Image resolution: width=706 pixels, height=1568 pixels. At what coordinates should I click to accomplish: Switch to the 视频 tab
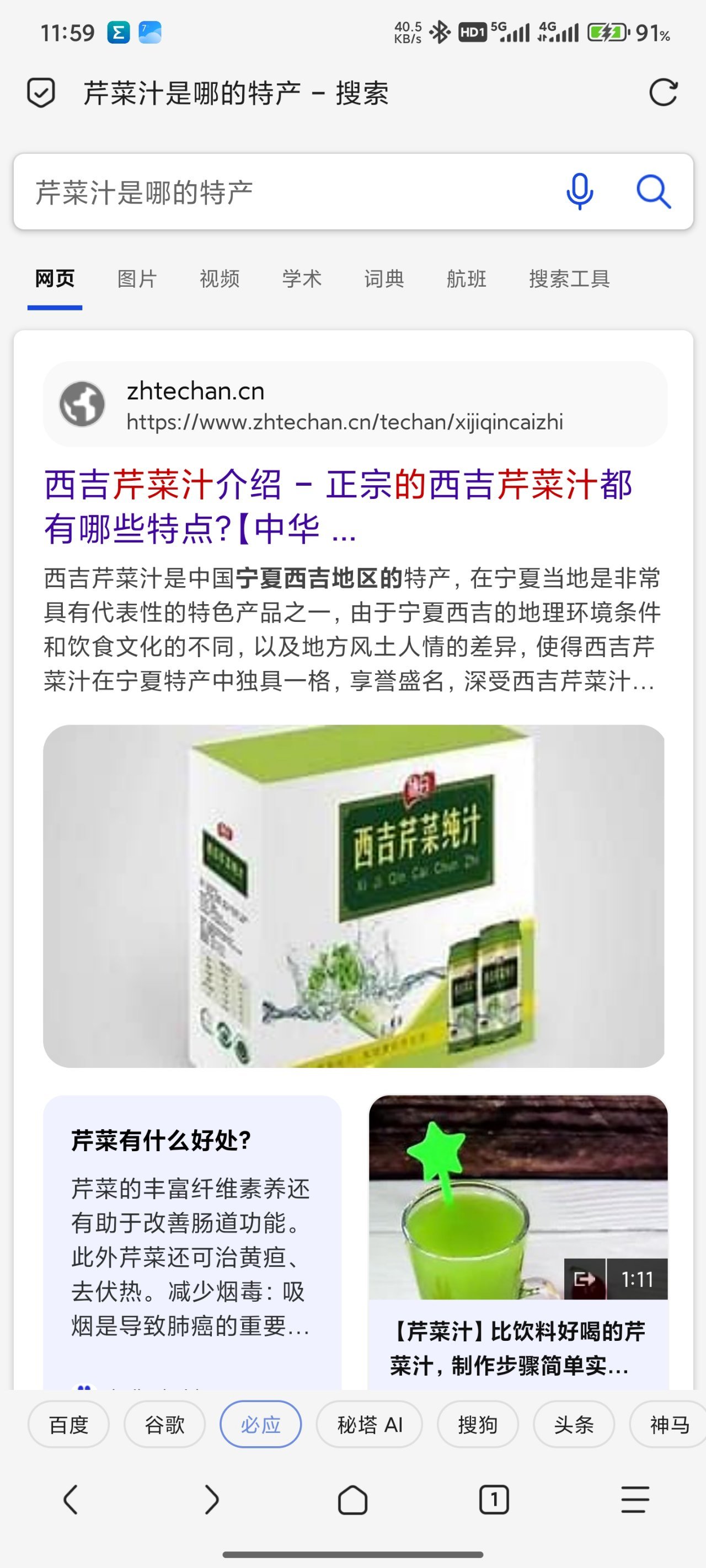coord(220,279)
